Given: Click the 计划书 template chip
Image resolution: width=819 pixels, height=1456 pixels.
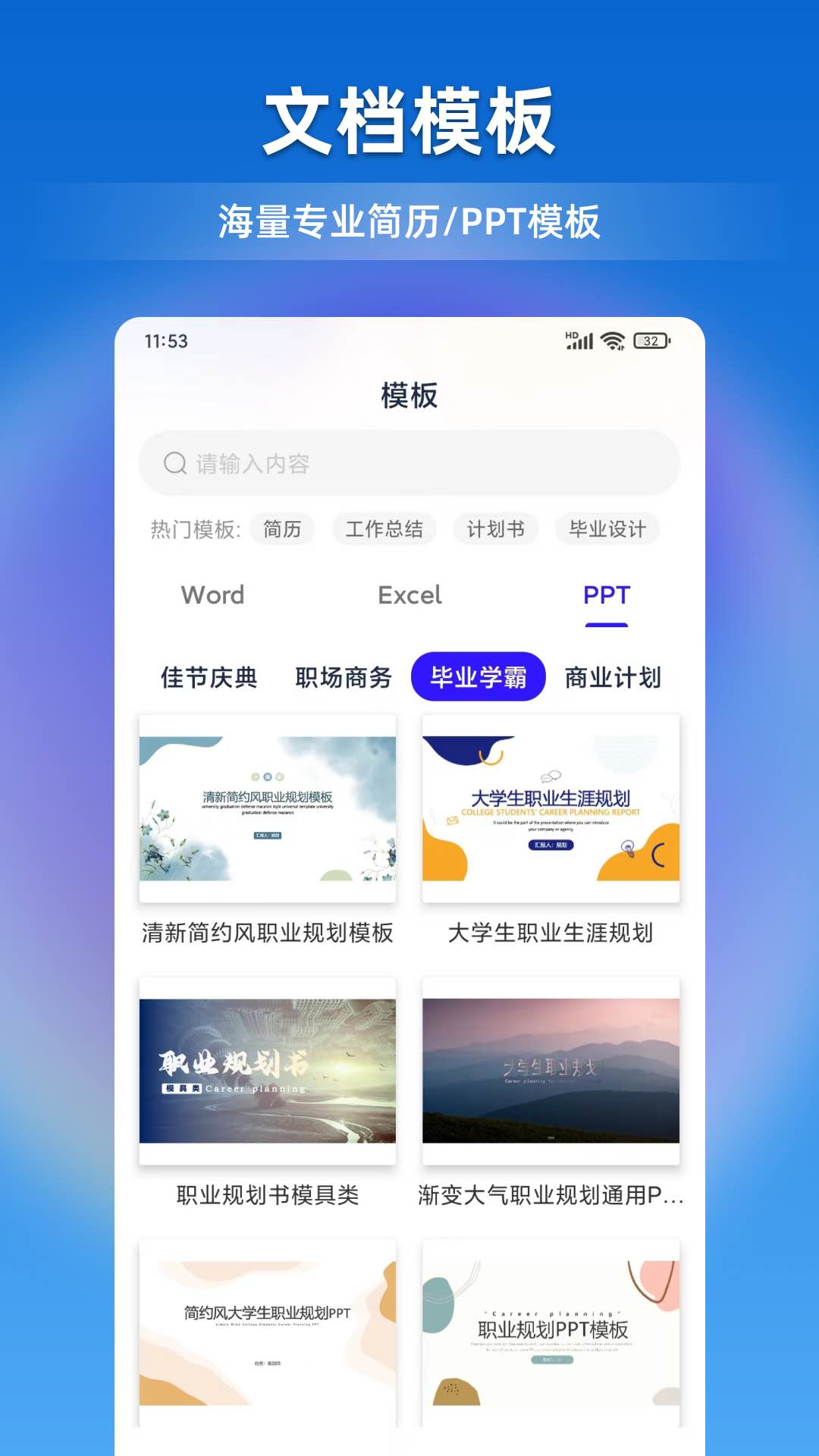Looking at the screenshot, I should (497, 529).
